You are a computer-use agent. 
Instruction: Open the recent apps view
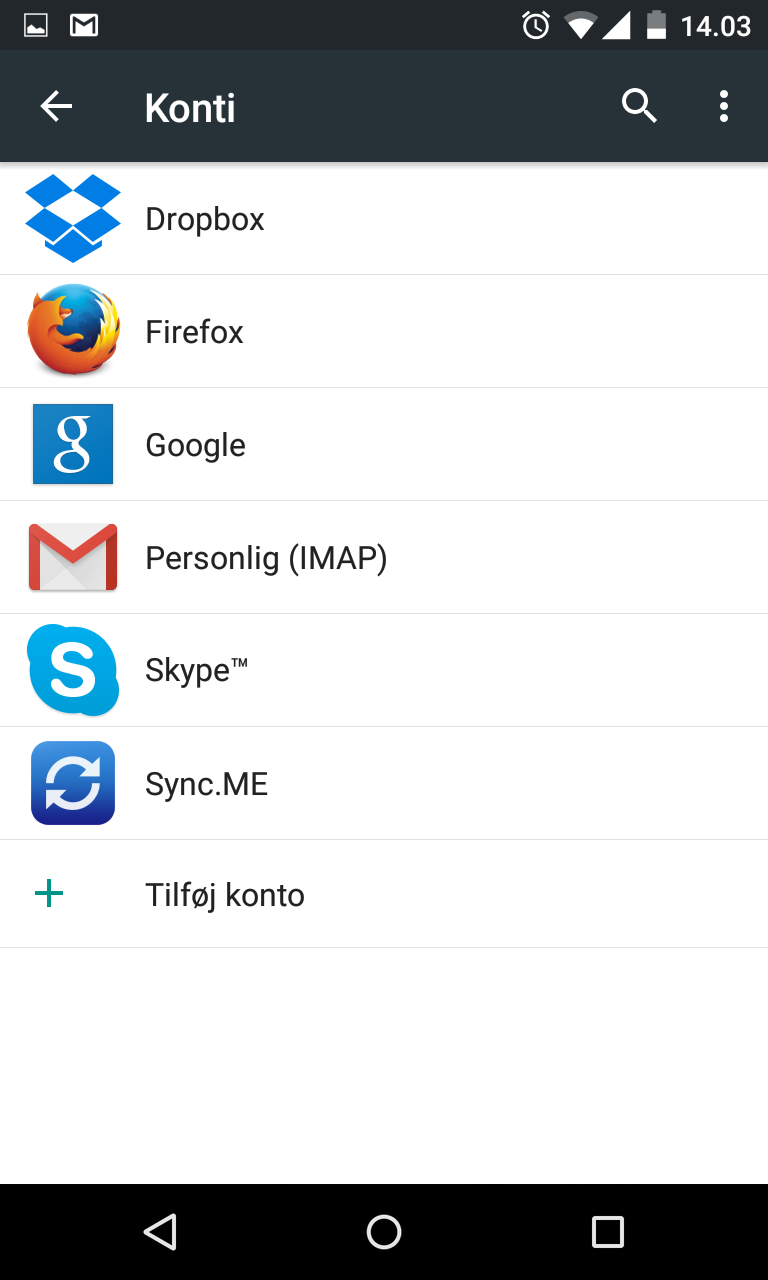coord(608,1232)
